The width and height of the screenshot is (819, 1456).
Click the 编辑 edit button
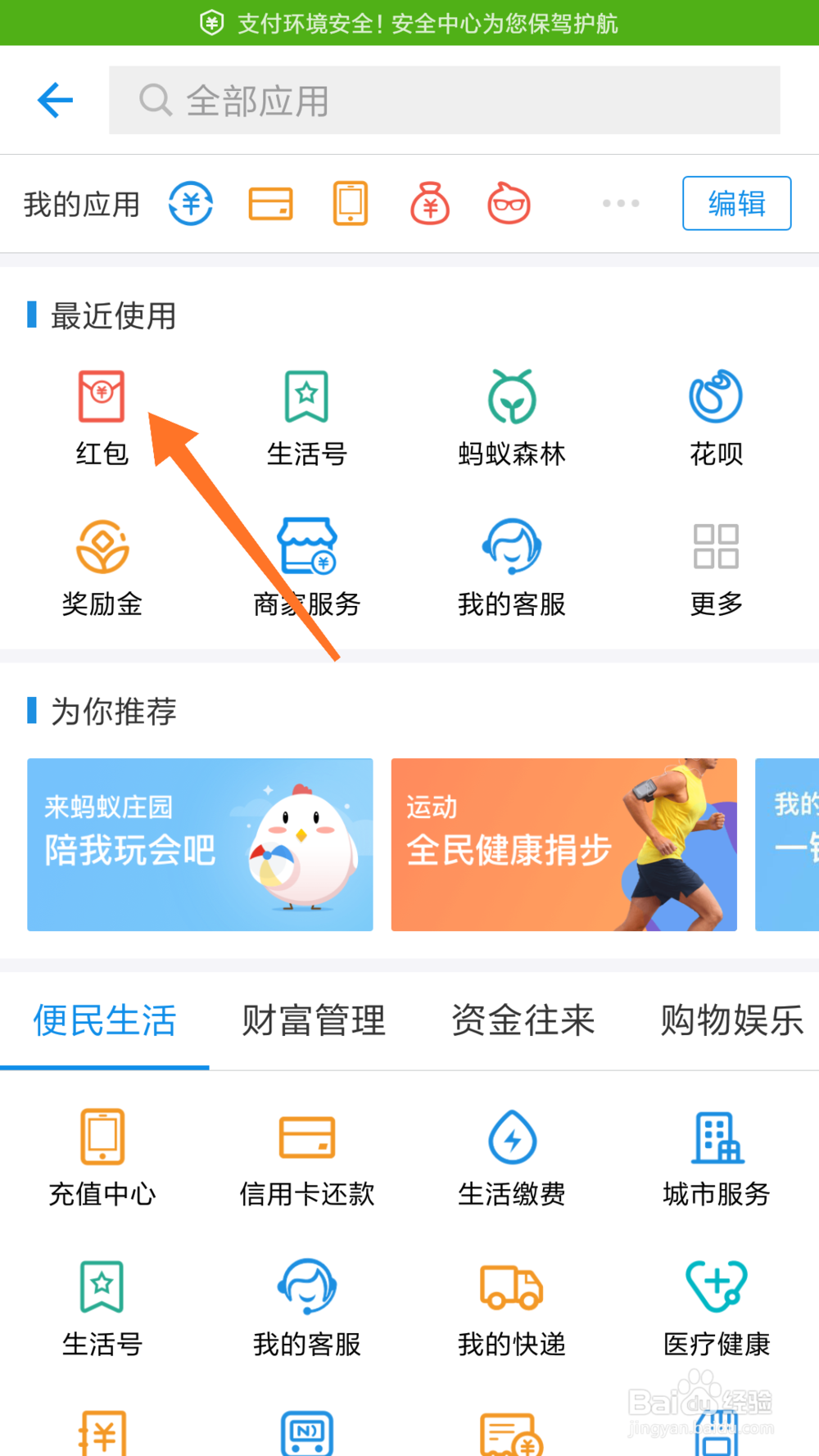[735, 203]
